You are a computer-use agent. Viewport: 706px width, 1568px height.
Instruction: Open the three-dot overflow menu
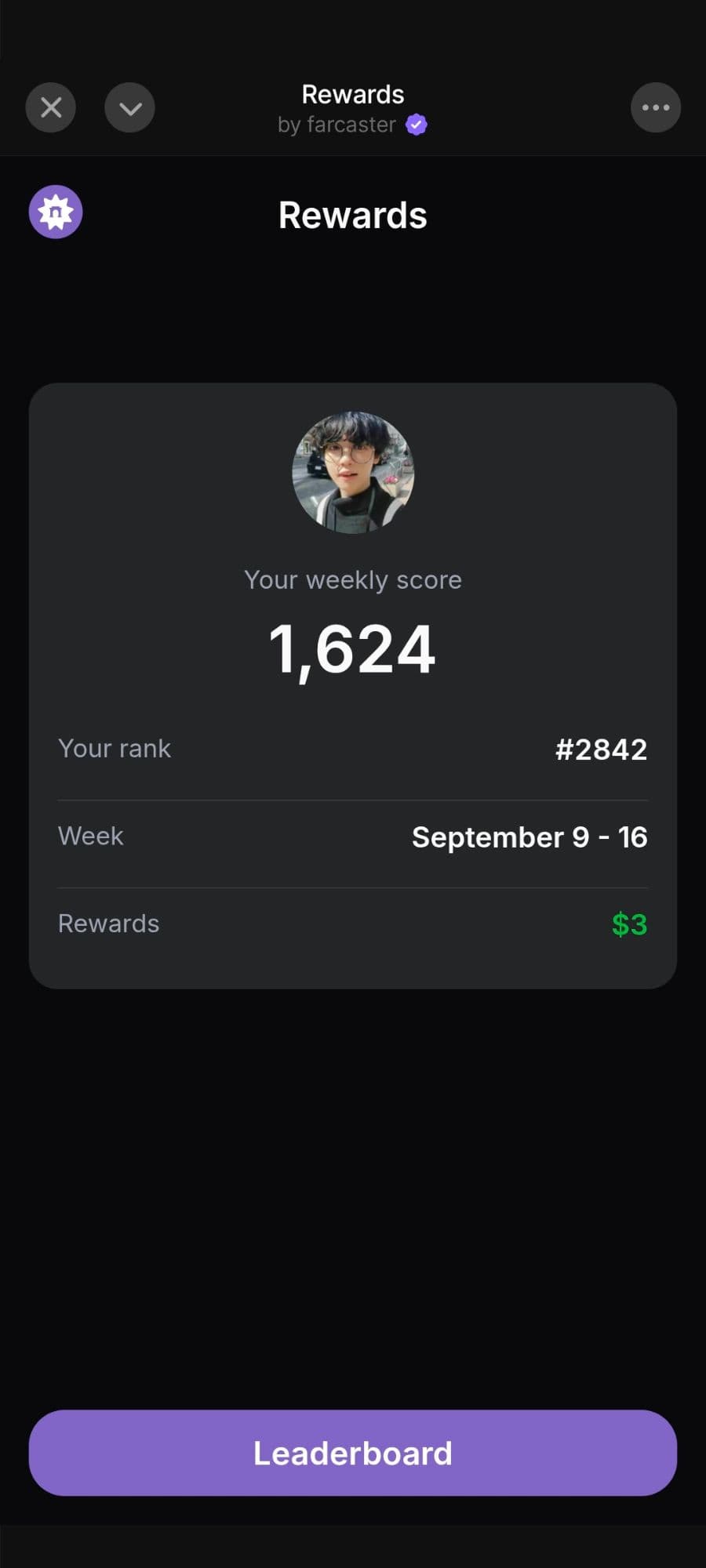tap(655, 107)
